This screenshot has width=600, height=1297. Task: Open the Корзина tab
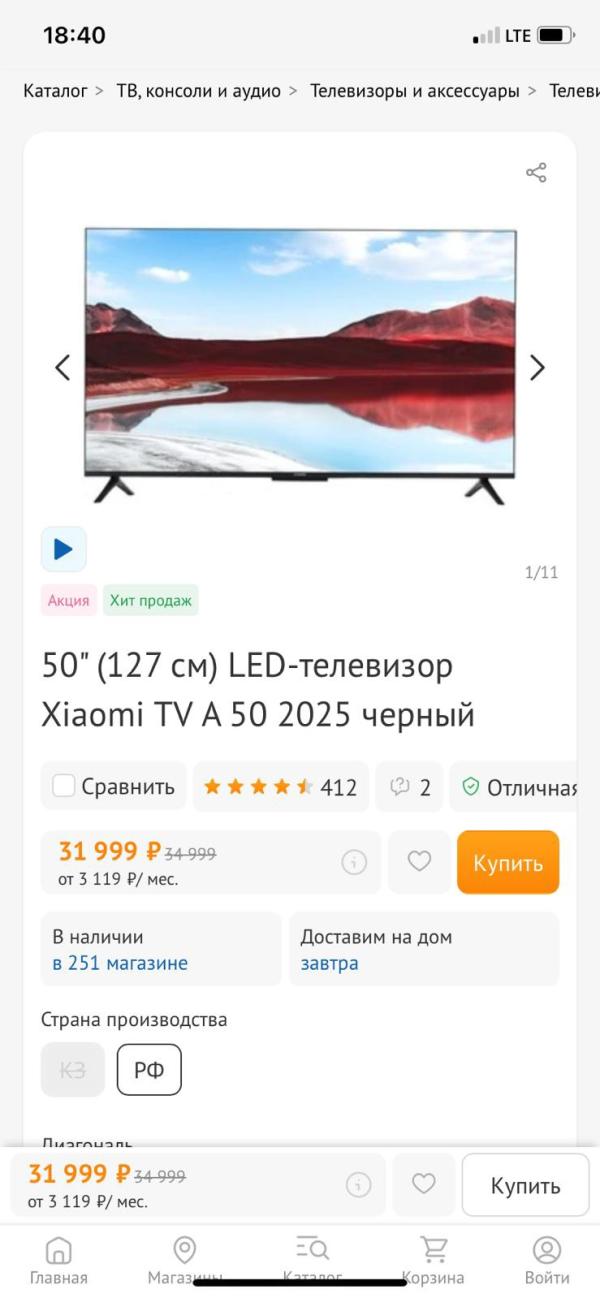coord(433,1260)
